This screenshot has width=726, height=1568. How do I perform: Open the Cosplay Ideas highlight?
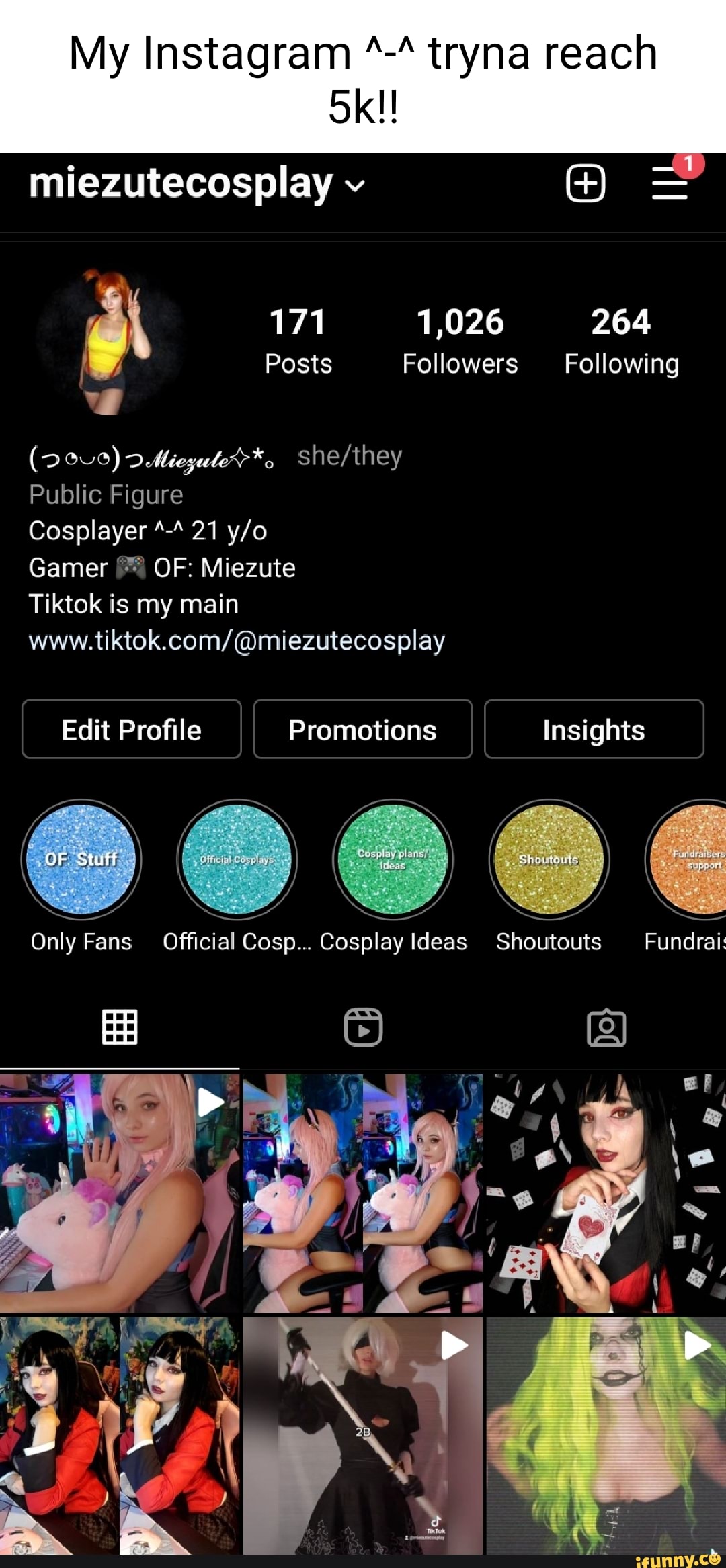pyautogui.click(x=393, y=859)
